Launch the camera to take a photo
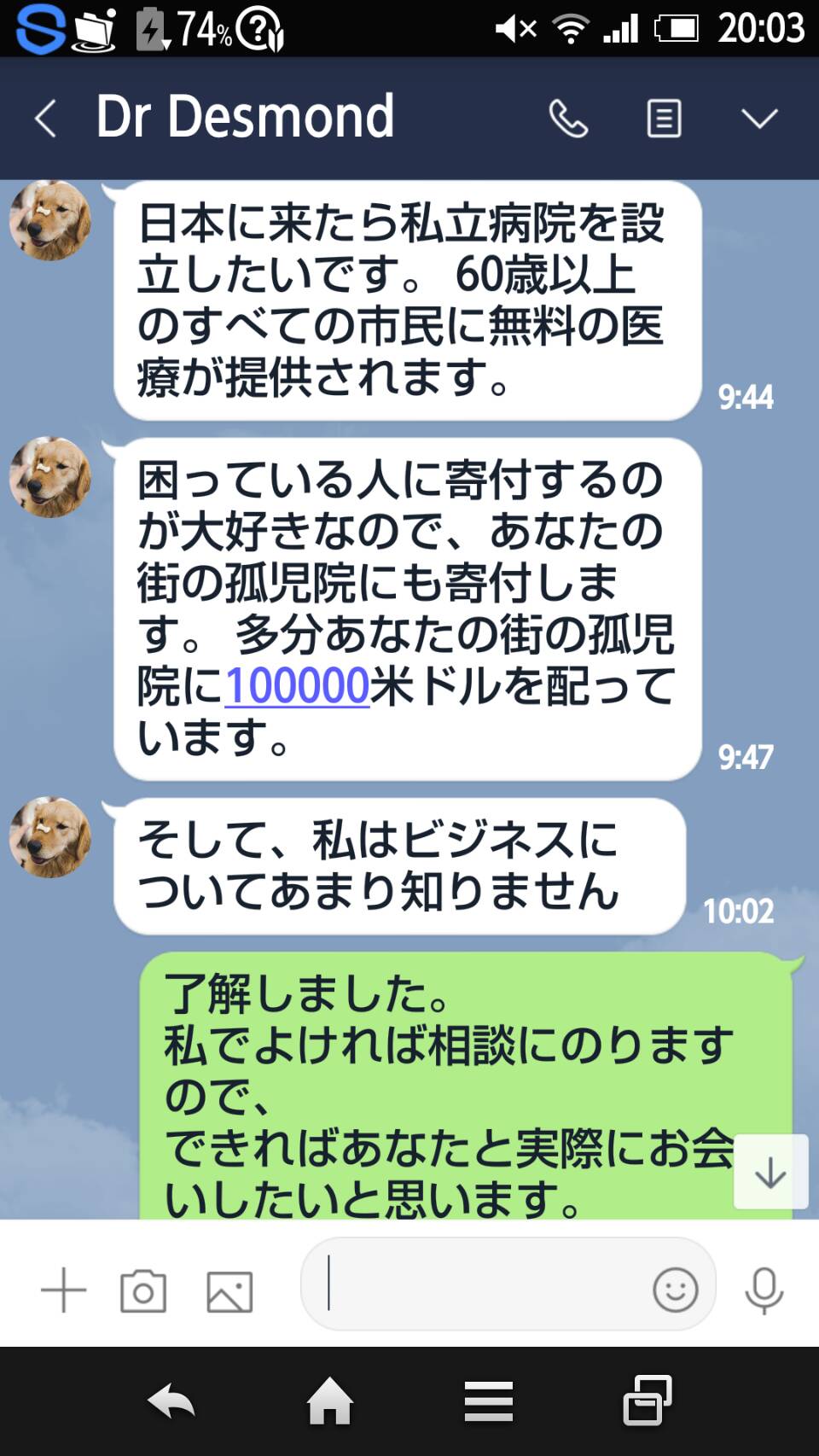Image resolution: width=819 pixels, height=1456 pixels. point(143,1290)
